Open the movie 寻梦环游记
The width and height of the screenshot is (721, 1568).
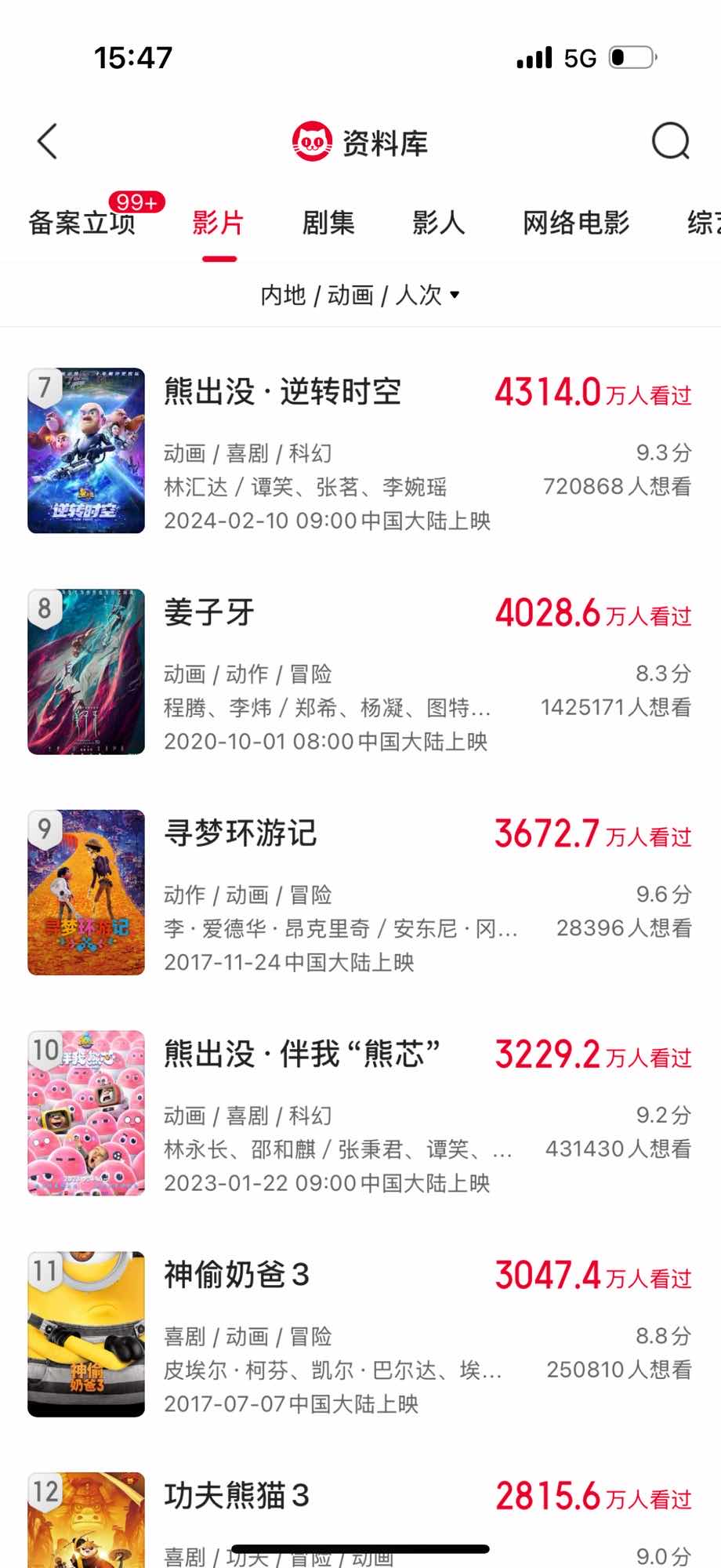(240, 833)
